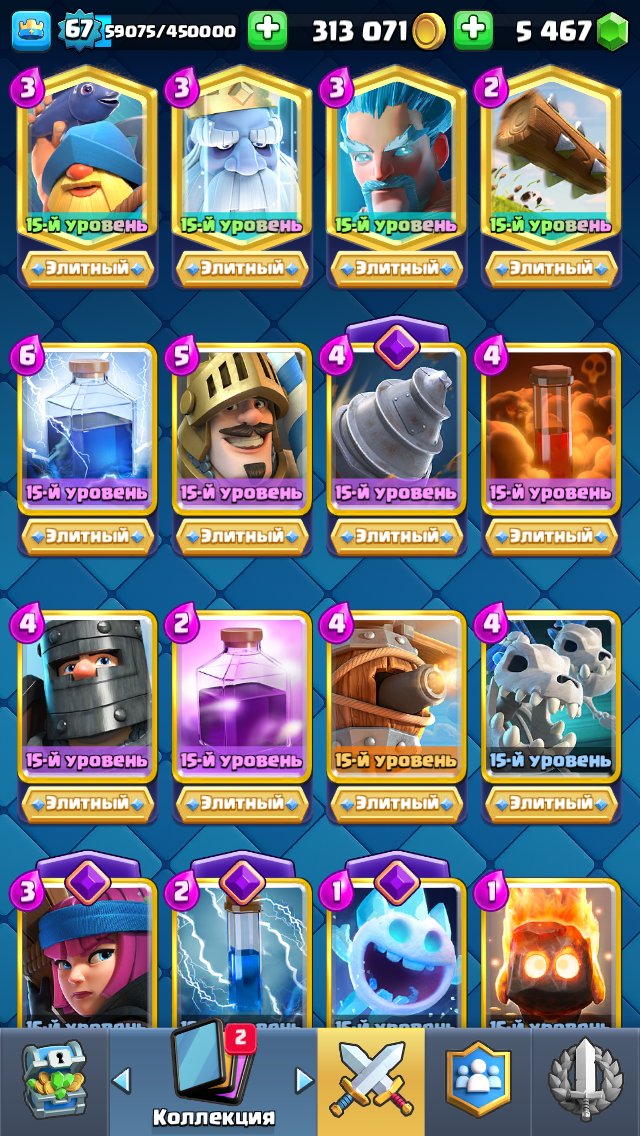Open the Royal Ghost card
Viewport: 640px width, 1136px height.
tap(241, 160)
